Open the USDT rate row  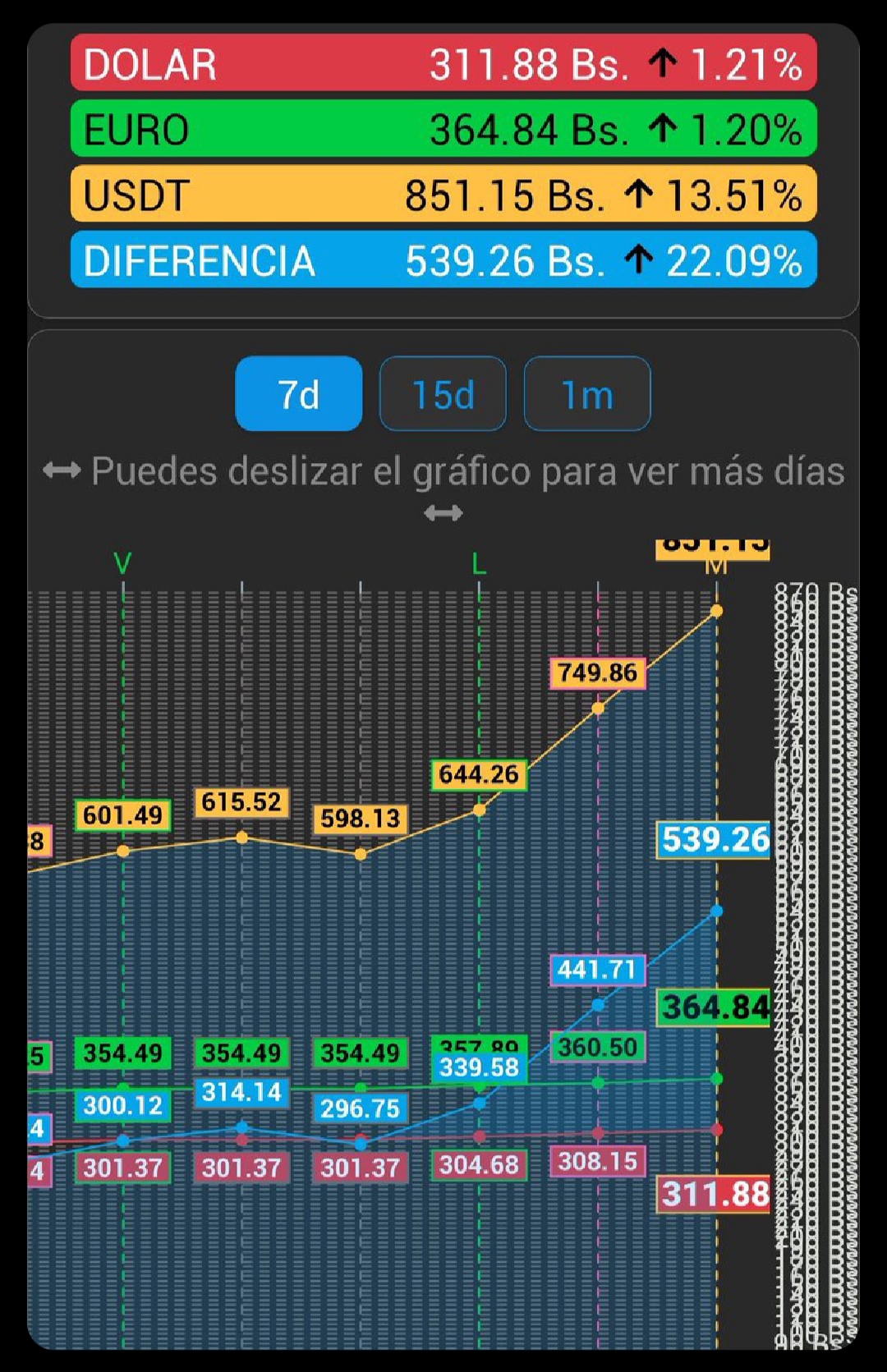click(443, 195)
